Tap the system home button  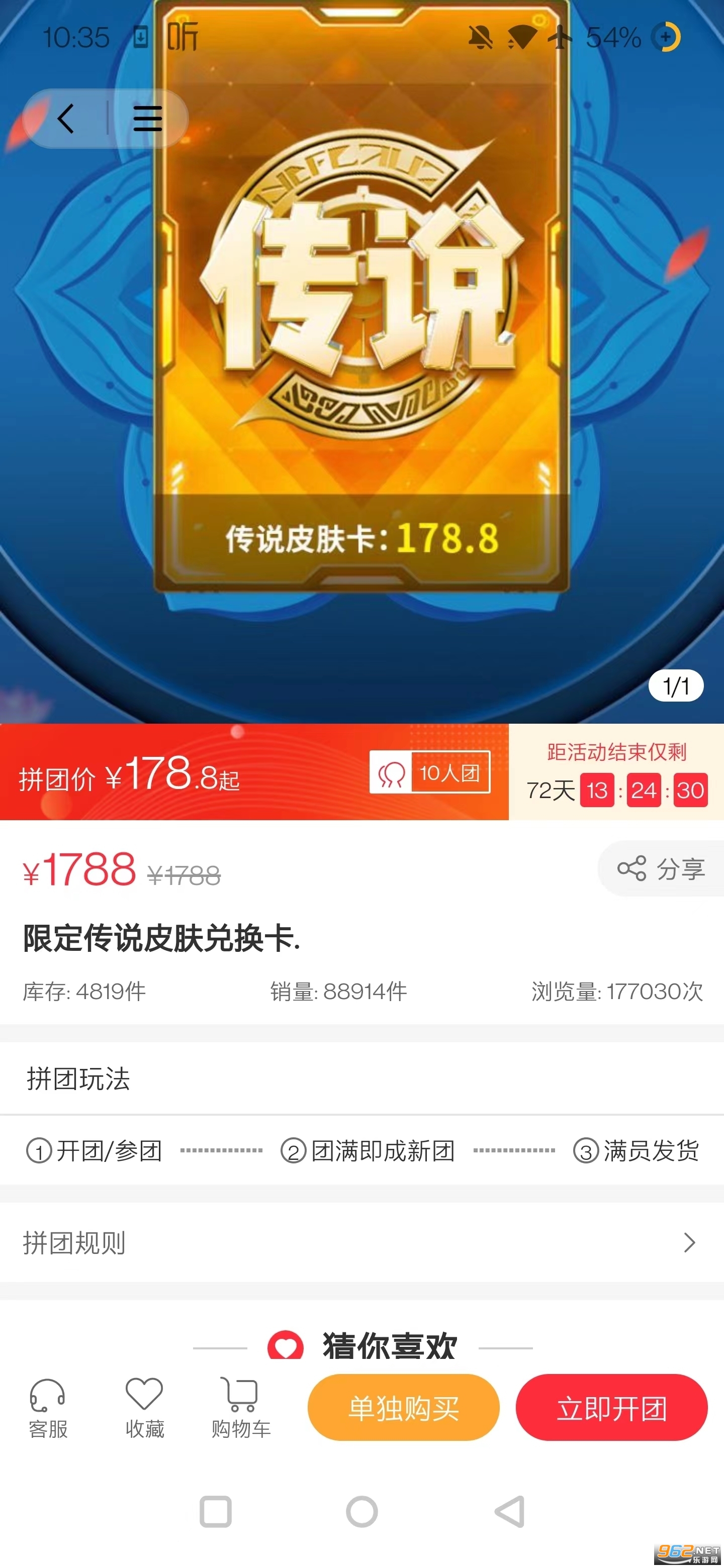(361, 1512)
